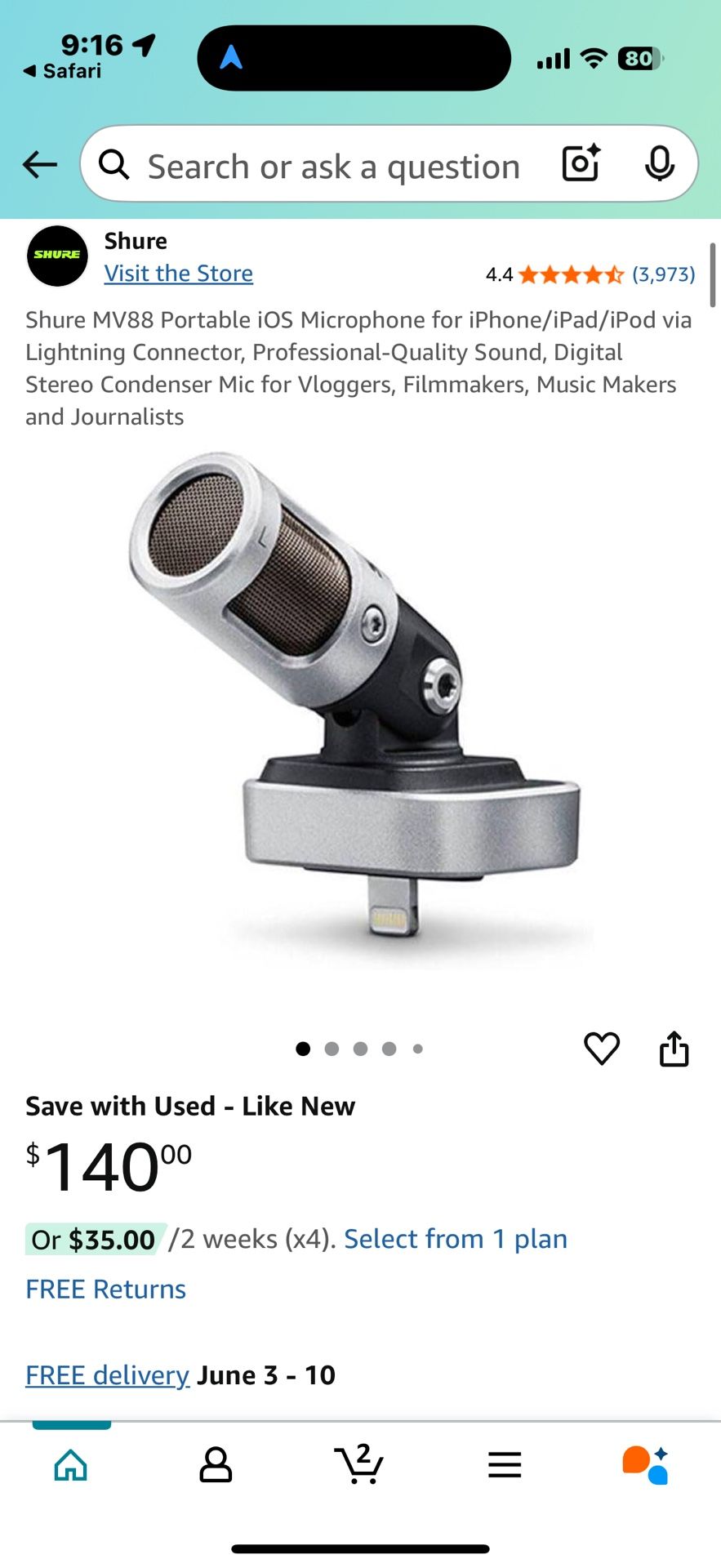Select from 1 plan link
The image size is (721, 1568).
point(455,1239)
